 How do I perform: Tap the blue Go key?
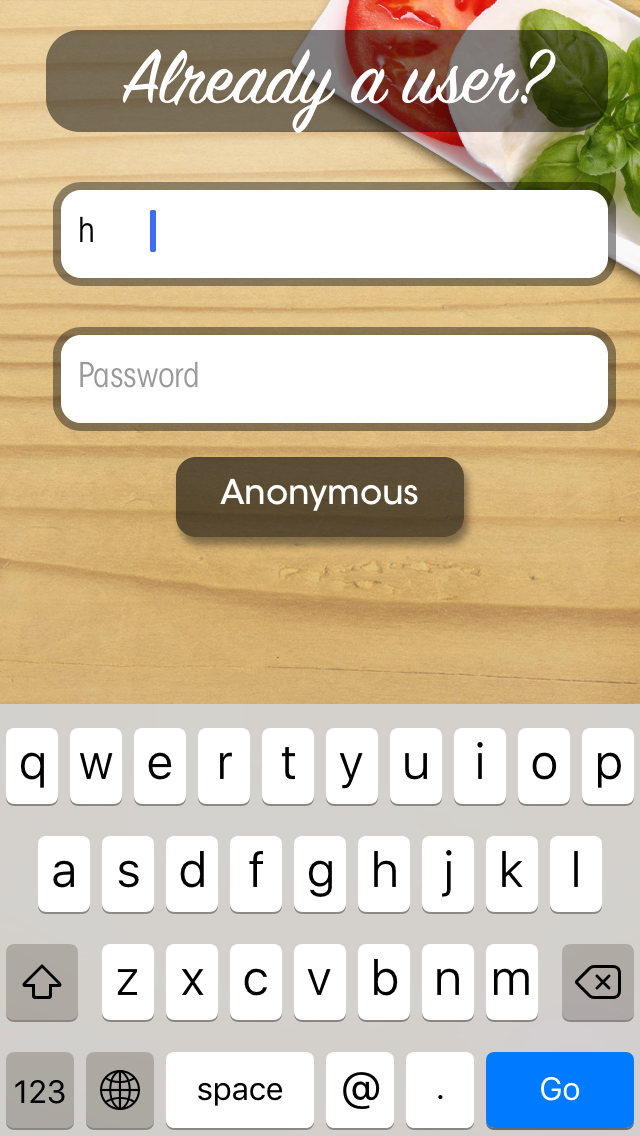[x=559, y=1089]
